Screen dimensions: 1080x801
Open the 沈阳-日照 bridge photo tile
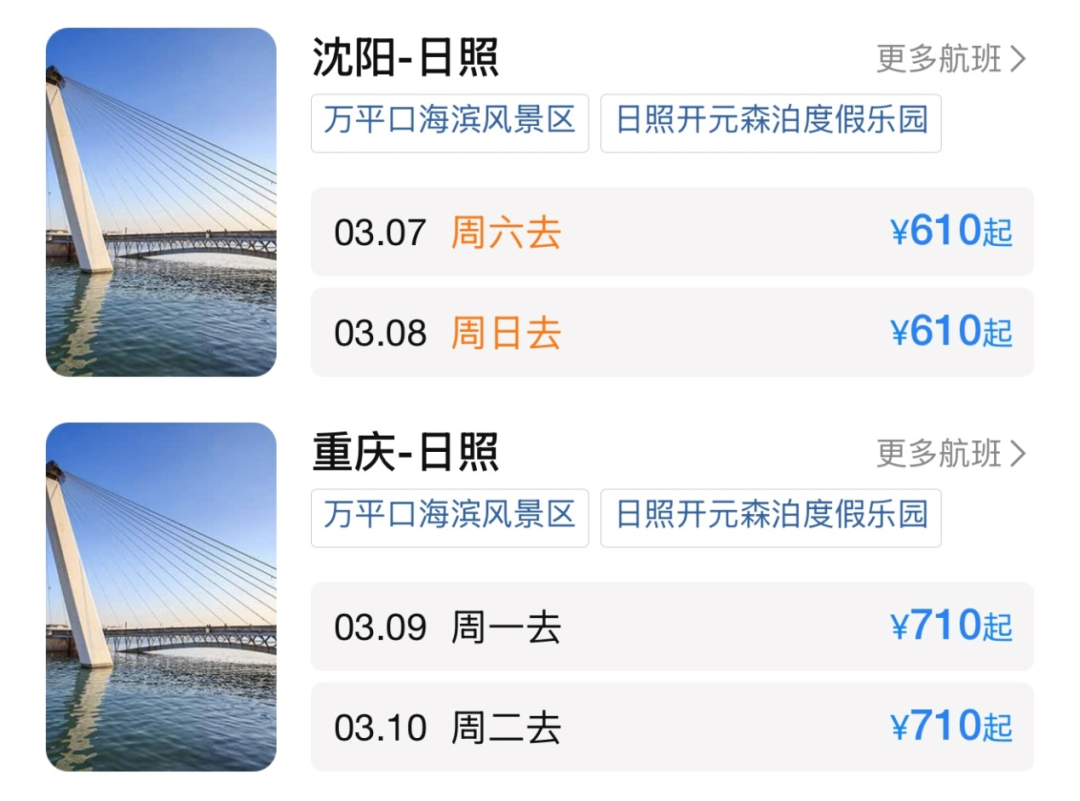click(161, 202)
